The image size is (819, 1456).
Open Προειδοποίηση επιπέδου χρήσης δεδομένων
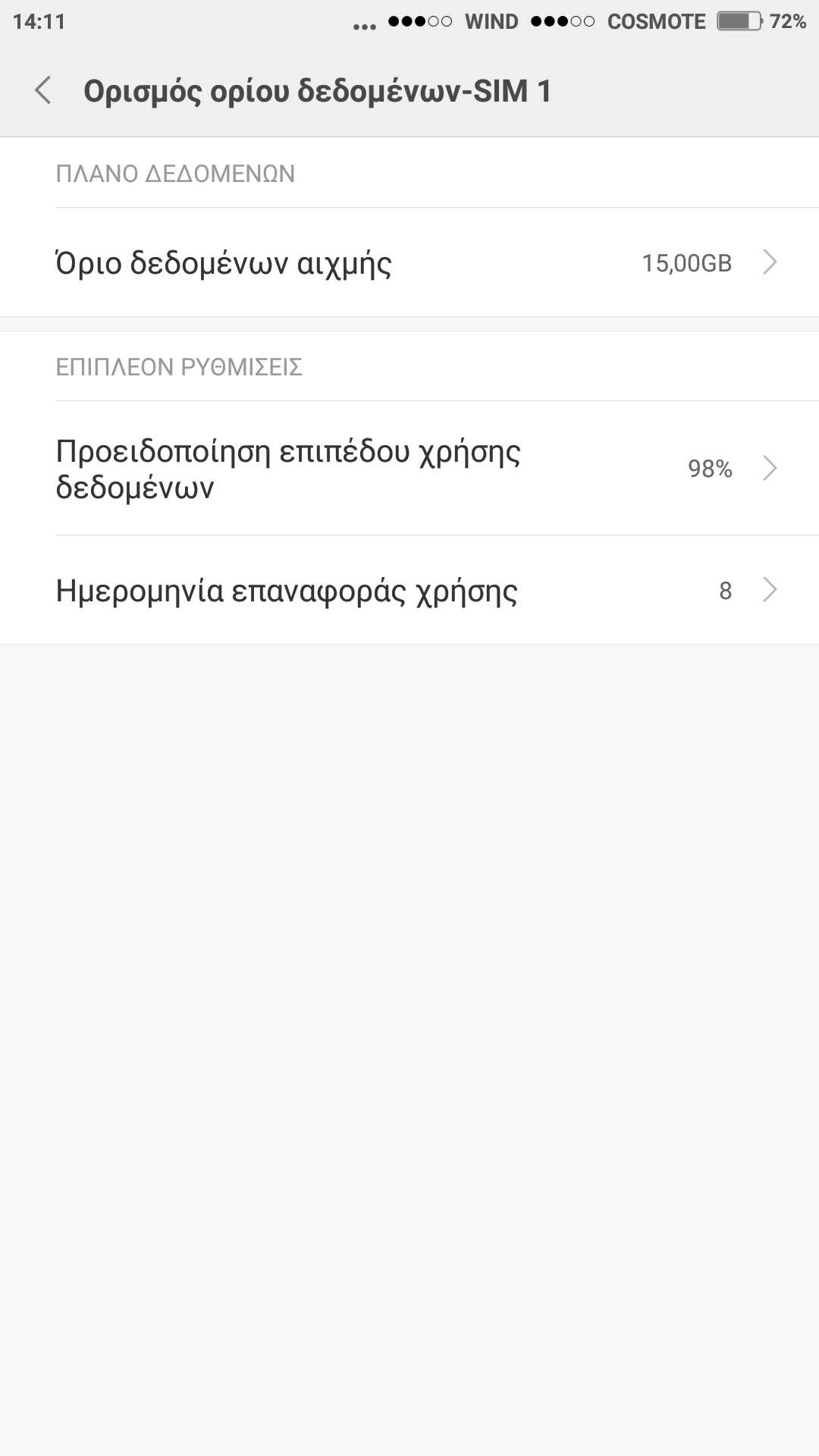pyautogui.click(x=409, y=469)
